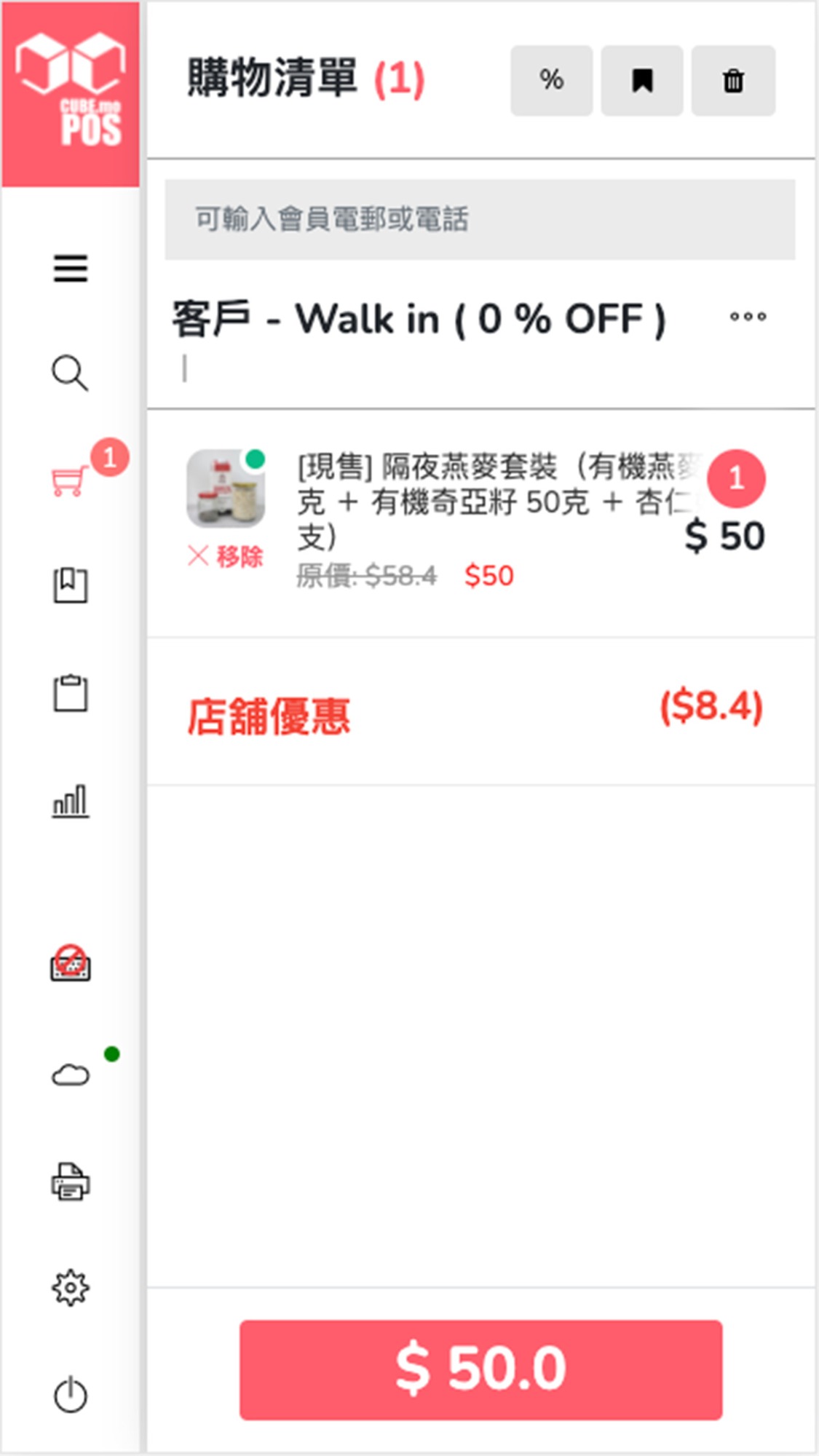This screenshot has width=819, height=1456.
Task: Open the settings gear
Action: [x=71, y=1288]
